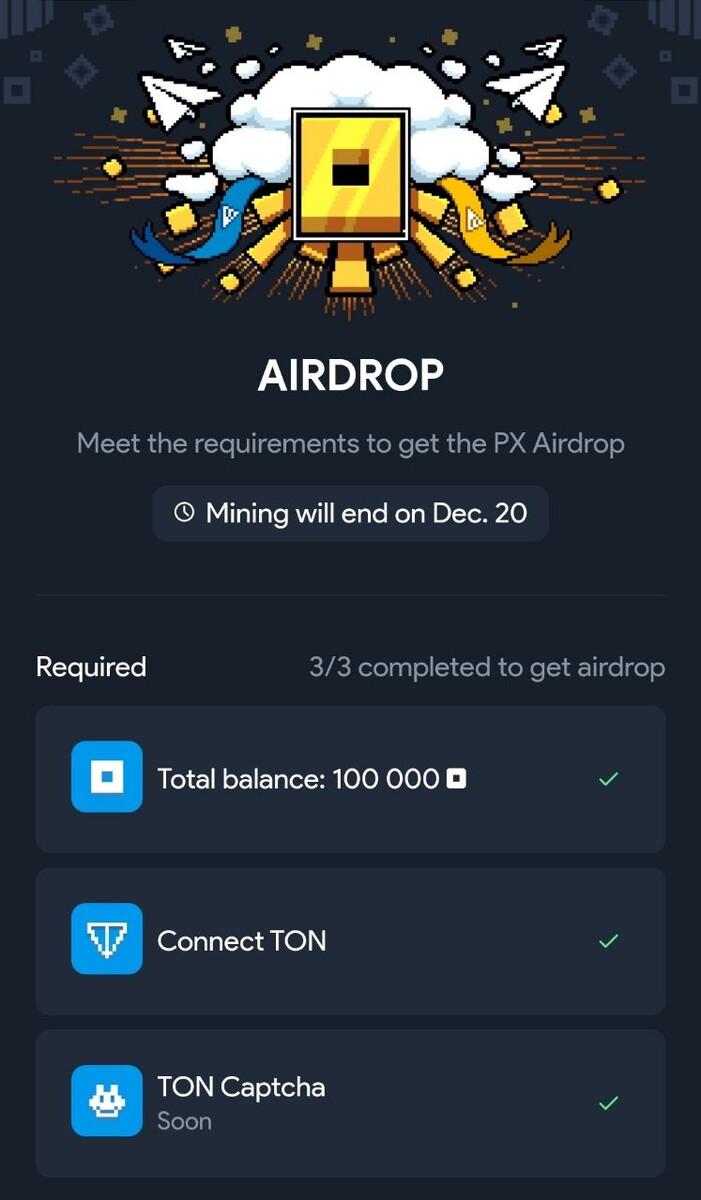Select the TON Captcha requirement row

tap(350, 1103)
